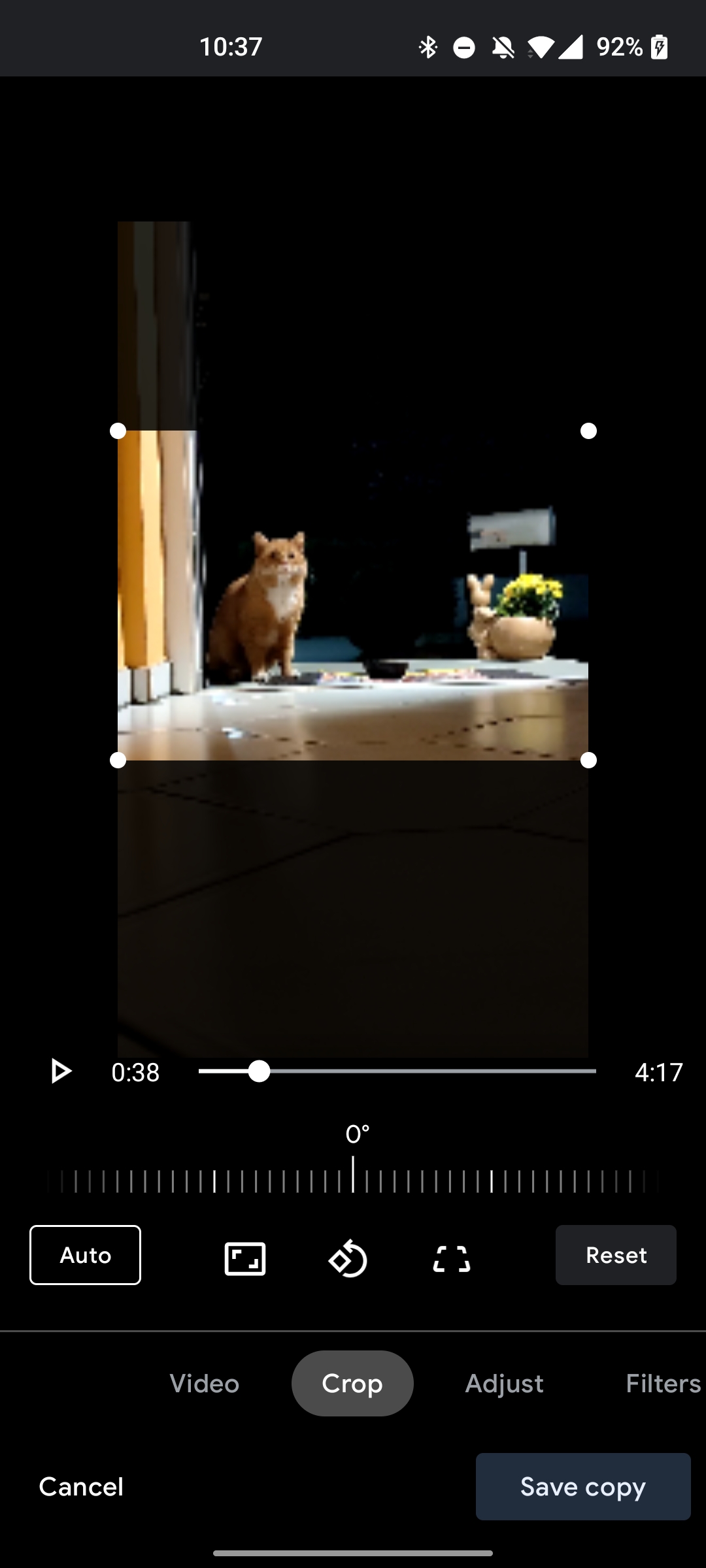Rotate the video 90 degrees

[348, 1258]
